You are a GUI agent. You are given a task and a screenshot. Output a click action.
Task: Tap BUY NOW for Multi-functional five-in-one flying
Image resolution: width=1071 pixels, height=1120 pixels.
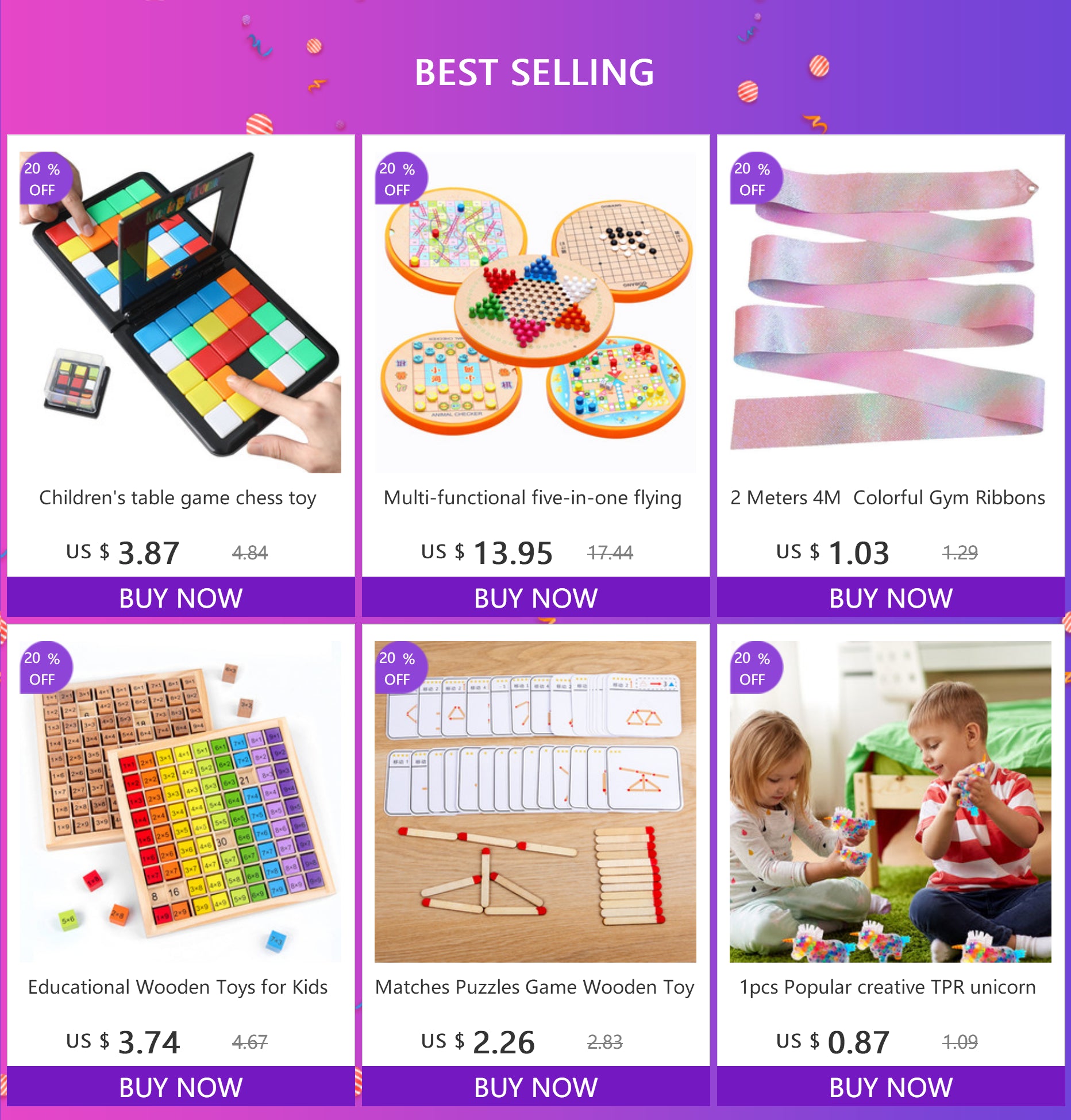pyautogui.click(x=535, y=598)
